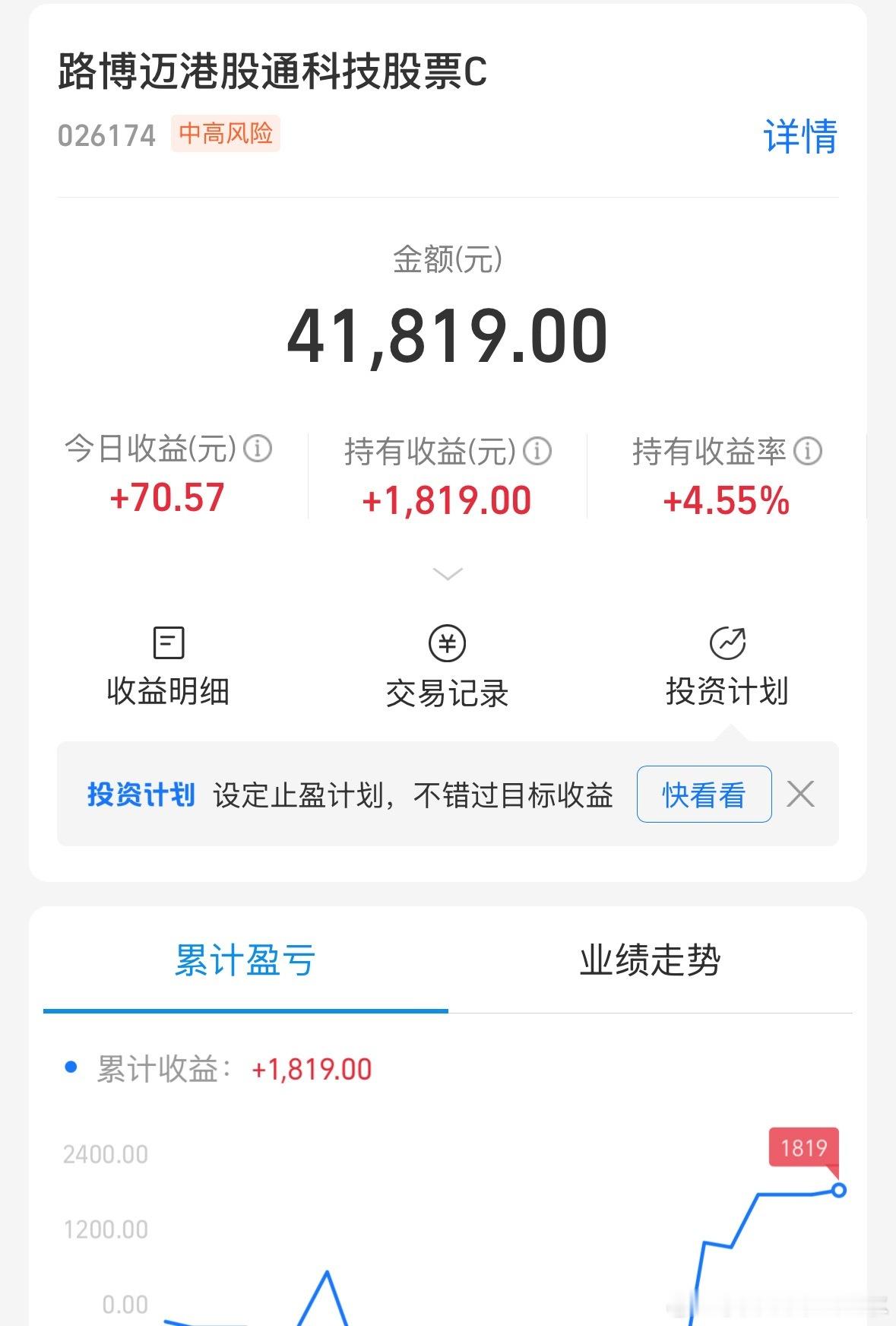Viewport: 896px width, 1326px height.
Task: Tap the 中高风险 risk level tag
Action: [226, 133]
